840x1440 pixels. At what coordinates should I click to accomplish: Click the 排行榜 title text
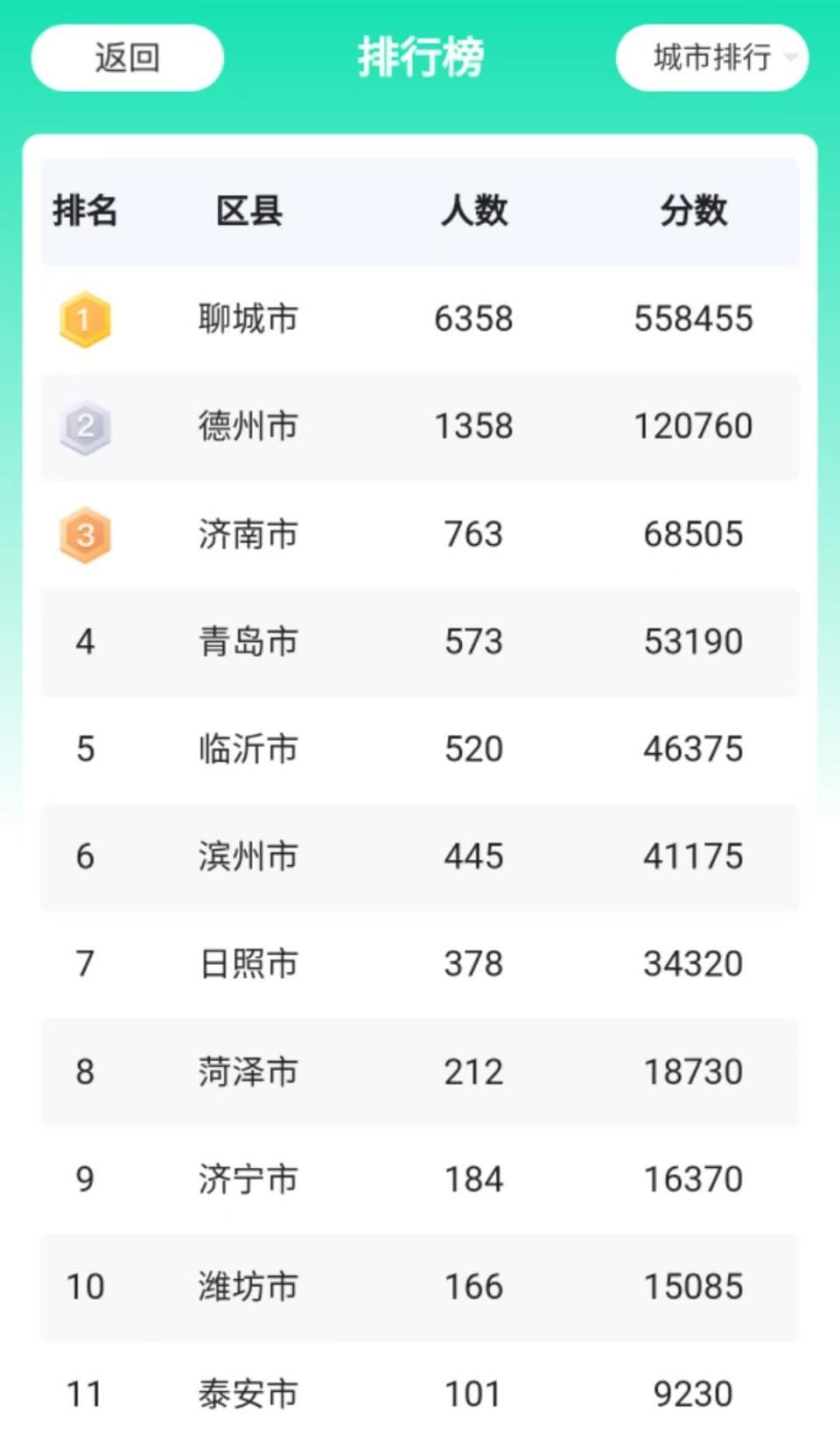tap(420, 57)
